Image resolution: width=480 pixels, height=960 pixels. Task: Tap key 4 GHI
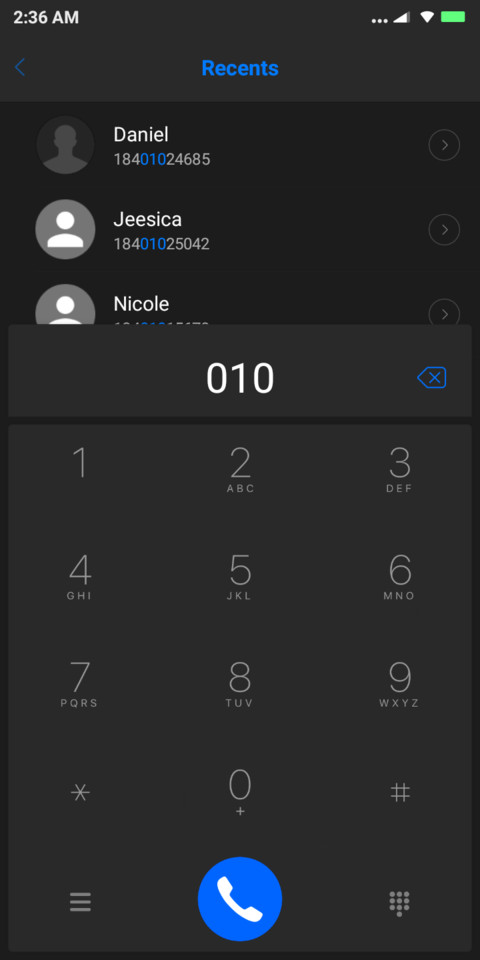80,577
